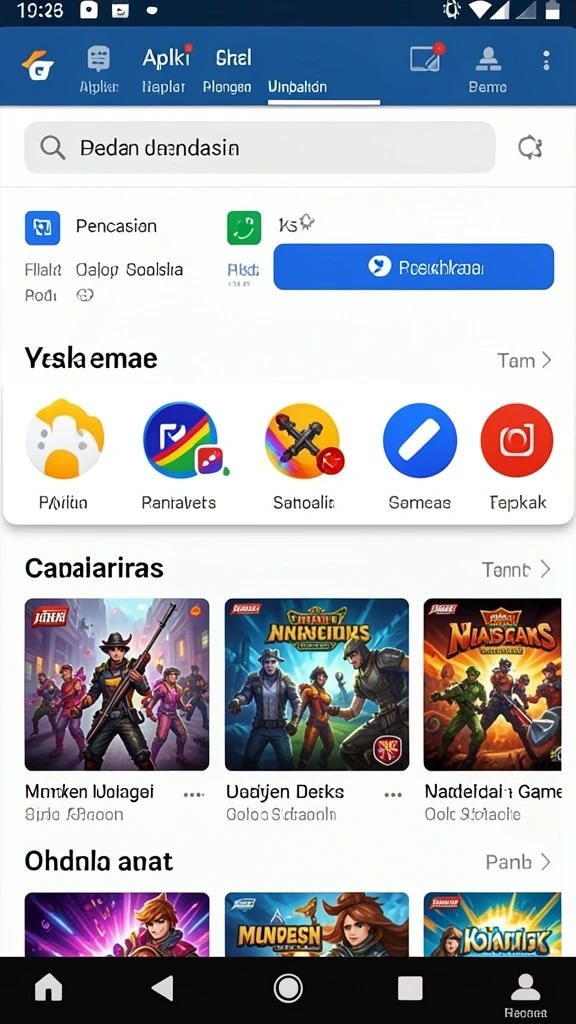Open Tam link beside Yesla emae

[524, 360]
